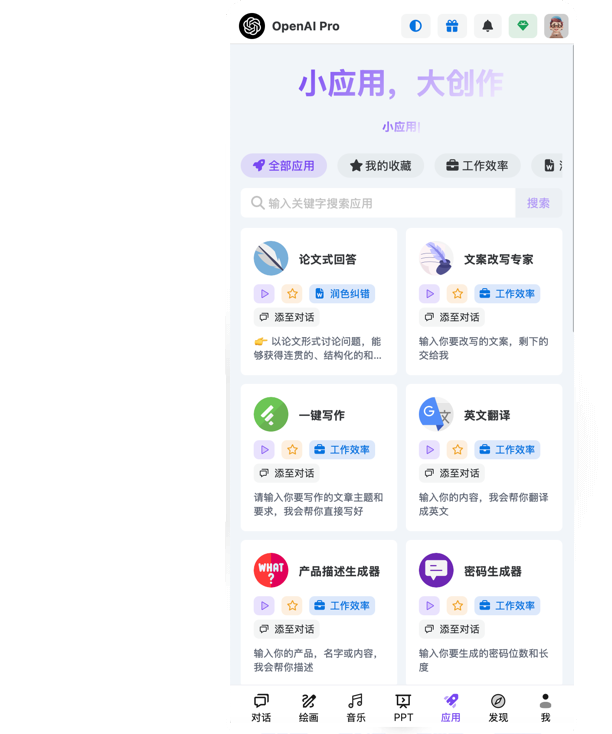
Task: Tap 工作效率 tag on 产品描述生成器
Action: [x=341, y=606]
